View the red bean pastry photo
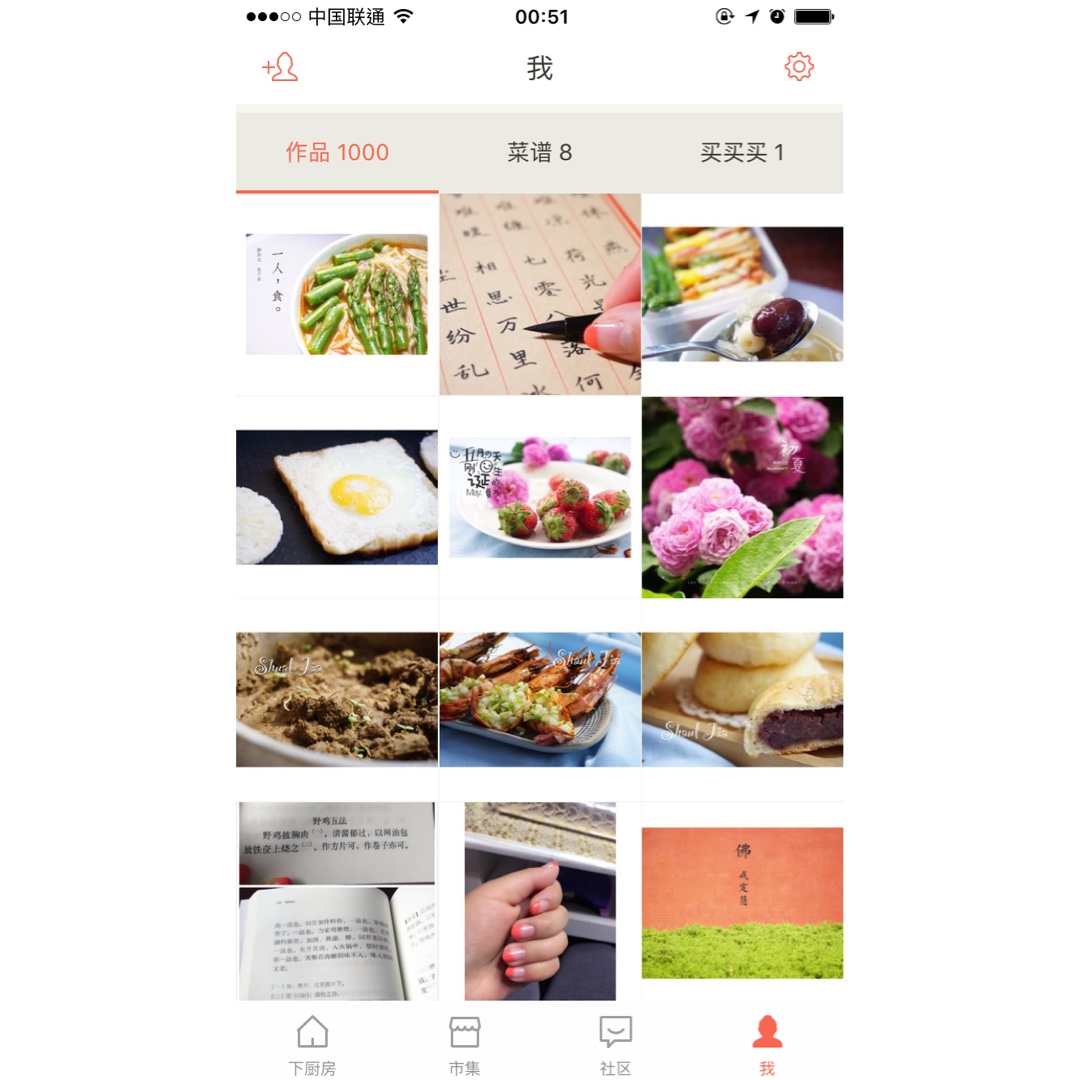 click(x=742, y=699)
